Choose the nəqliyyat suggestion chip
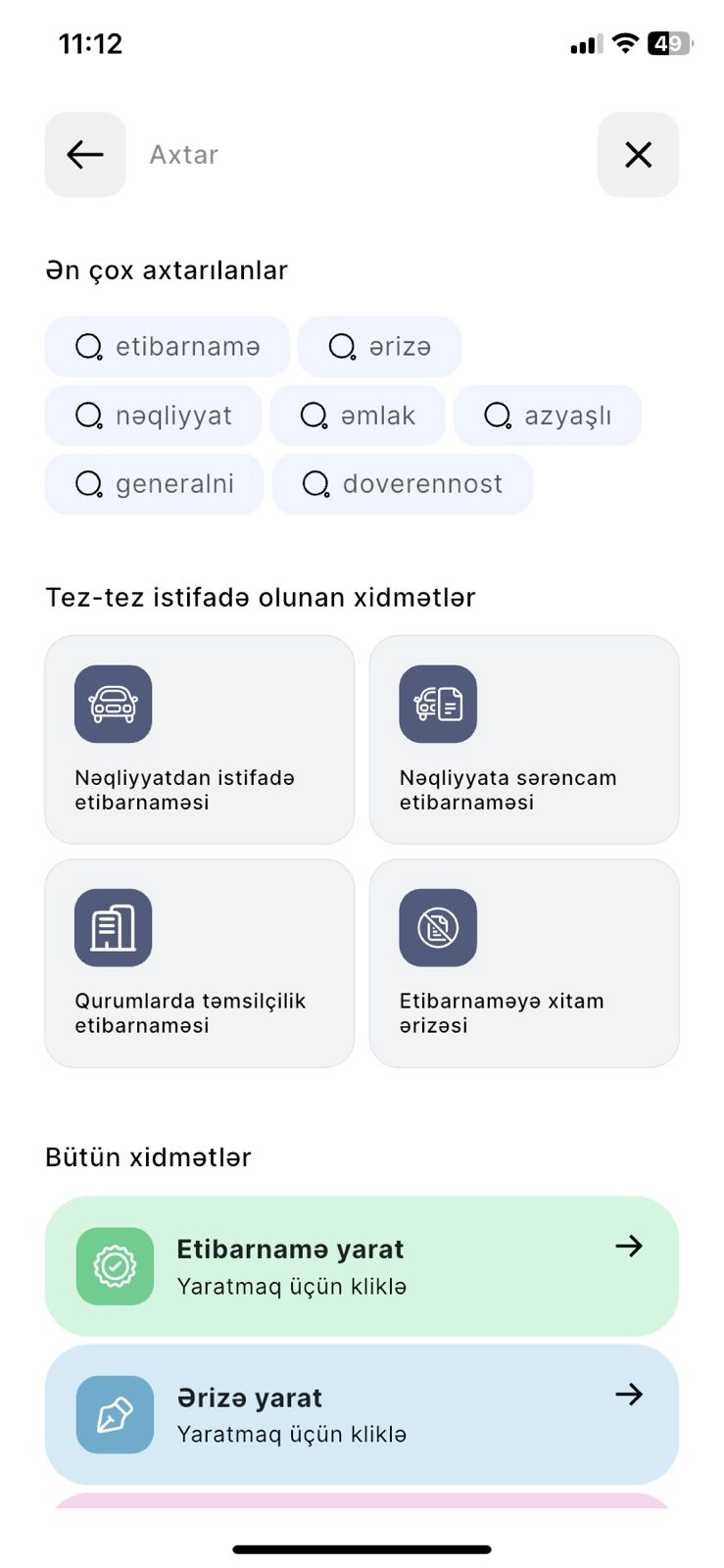 [154, 416]
